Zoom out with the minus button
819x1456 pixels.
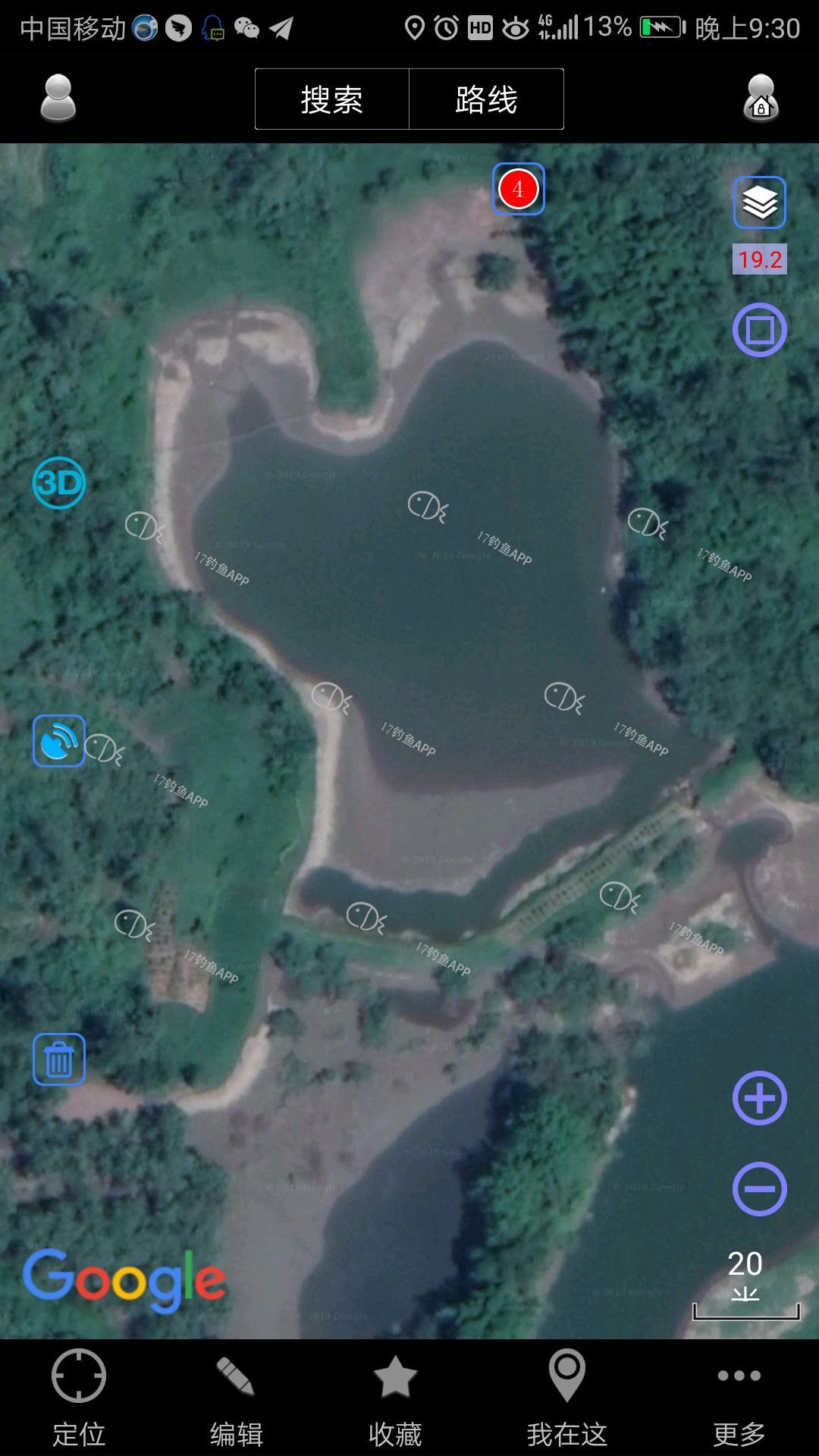(759, 1189)
